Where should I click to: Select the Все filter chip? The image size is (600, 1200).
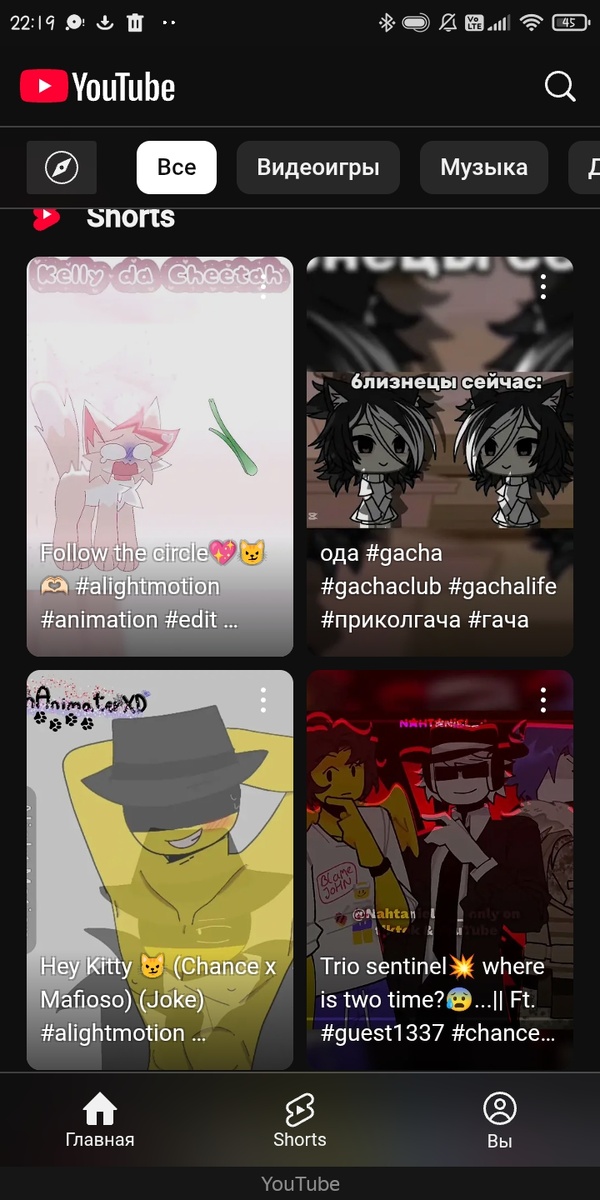pyautogui.click(x=177, y=167)
